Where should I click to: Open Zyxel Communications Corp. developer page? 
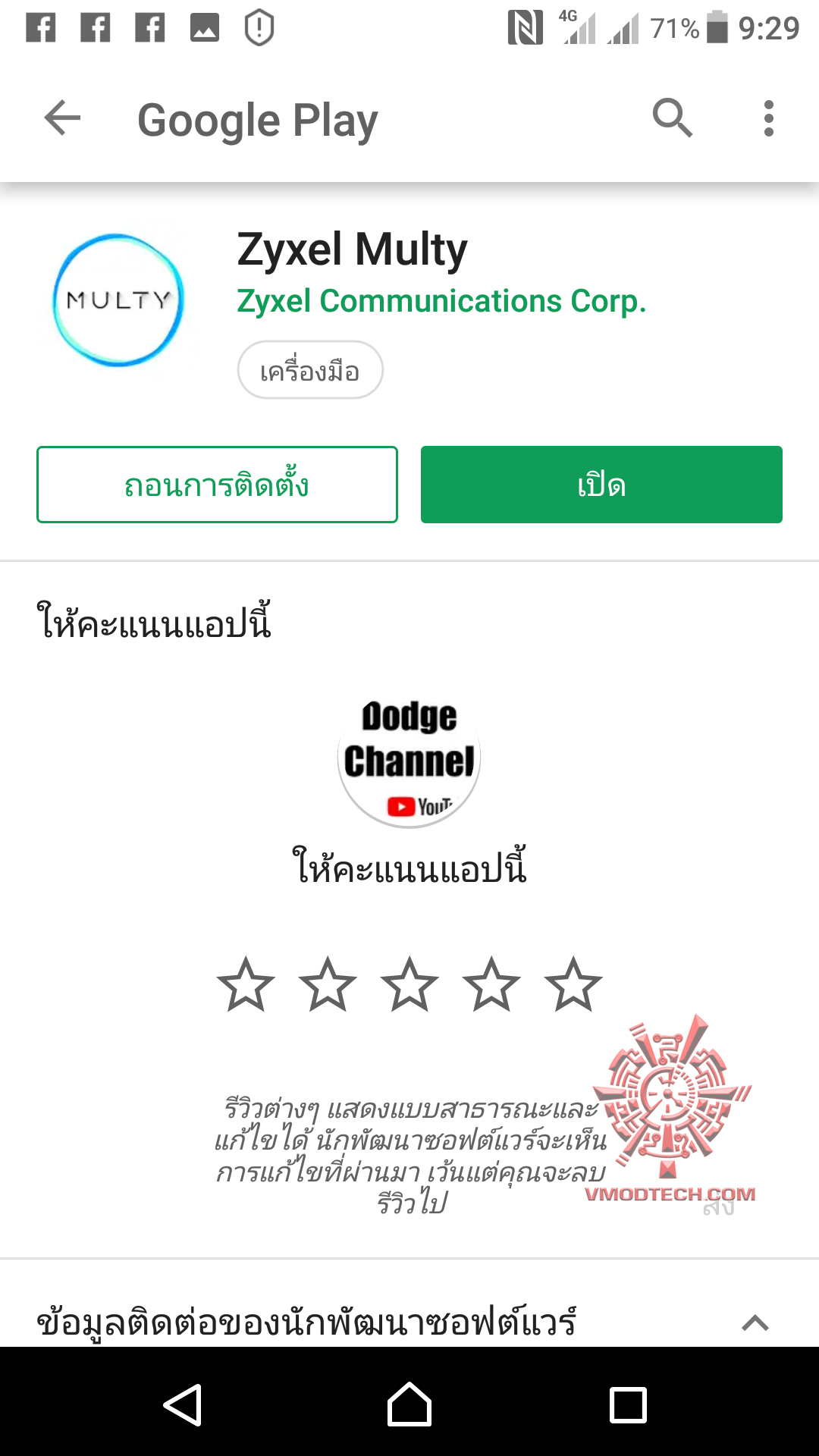[441, 301]
